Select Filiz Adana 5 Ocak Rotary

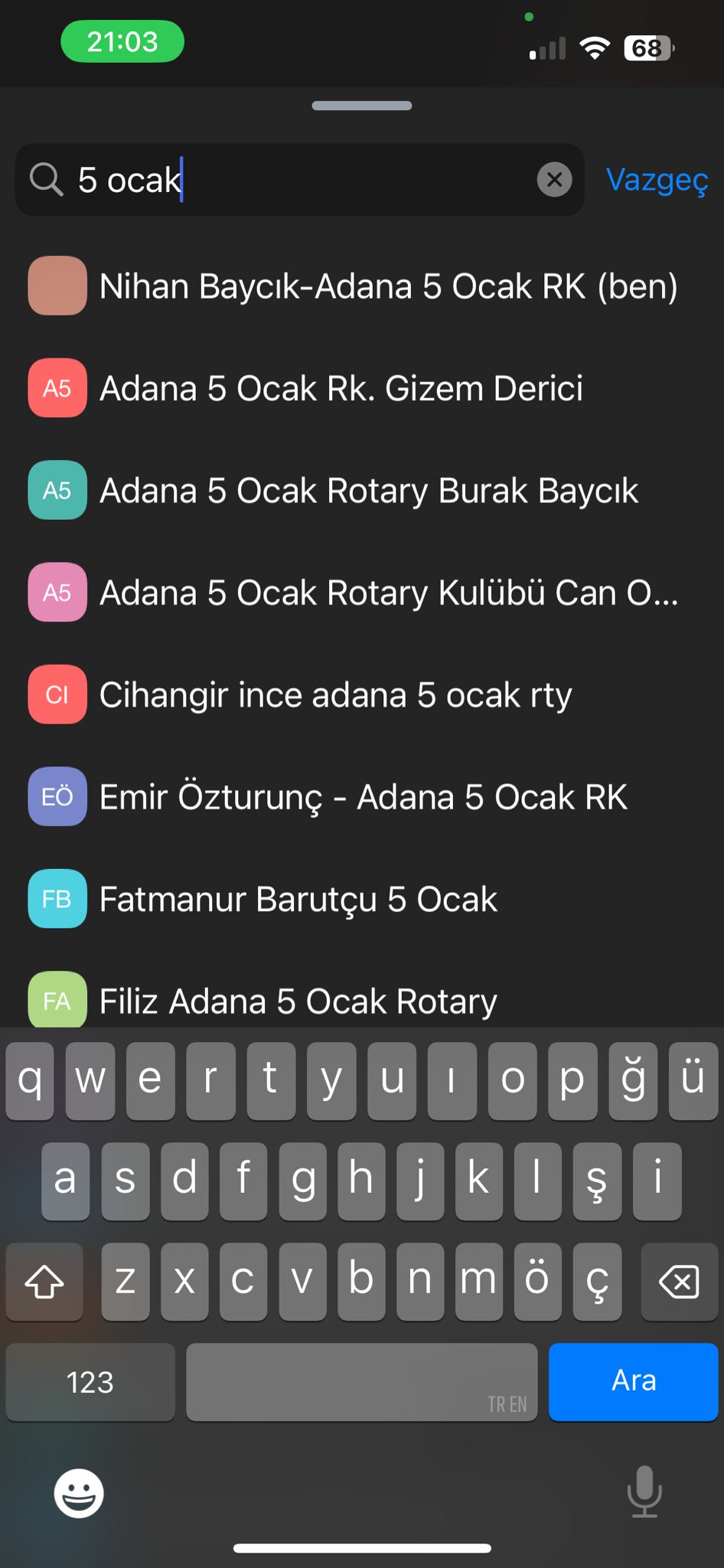click(362, 999)
